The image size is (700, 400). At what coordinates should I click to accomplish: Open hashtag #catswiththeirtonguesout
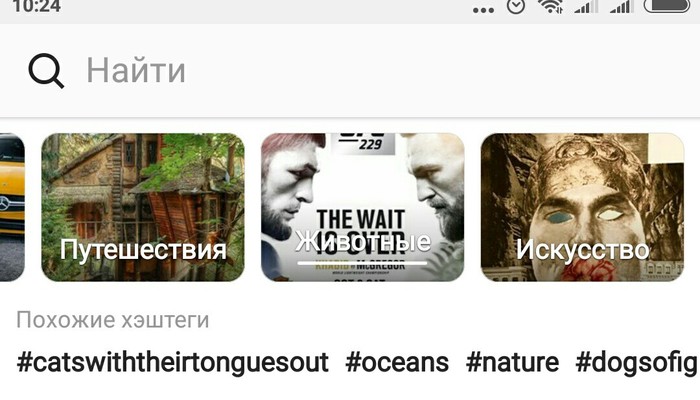(x=172, y=361)
